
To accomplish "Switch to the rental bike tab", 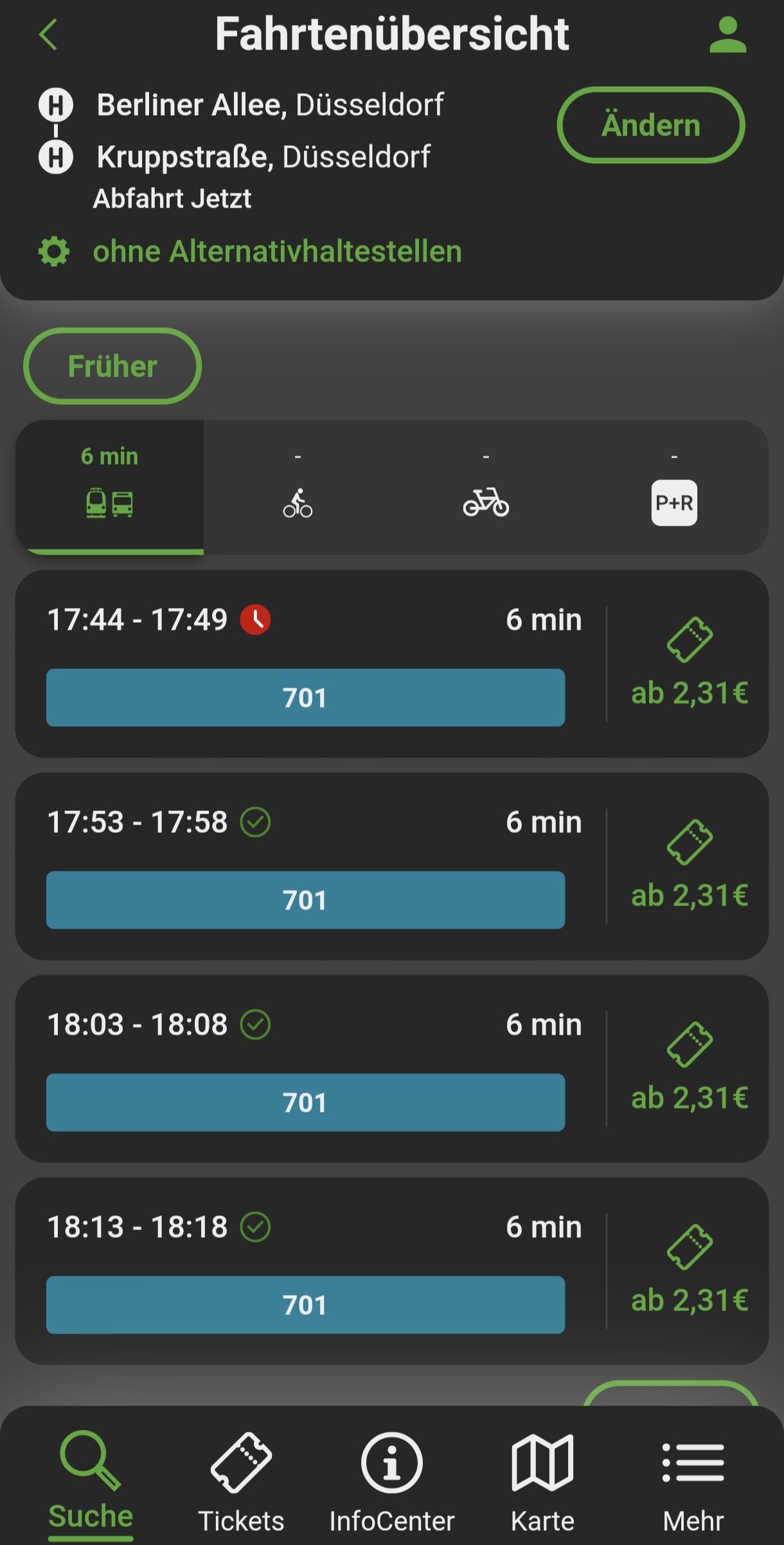I will [x=486, y=487].
